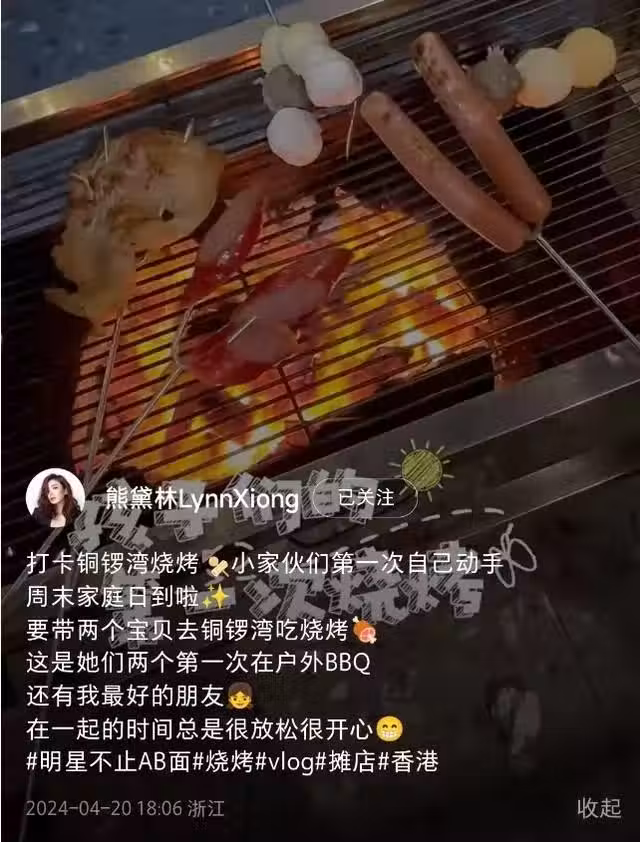Open the #明星不止AB面 hashtag
The image size is (640, 842).
click(x=100, y=763)
